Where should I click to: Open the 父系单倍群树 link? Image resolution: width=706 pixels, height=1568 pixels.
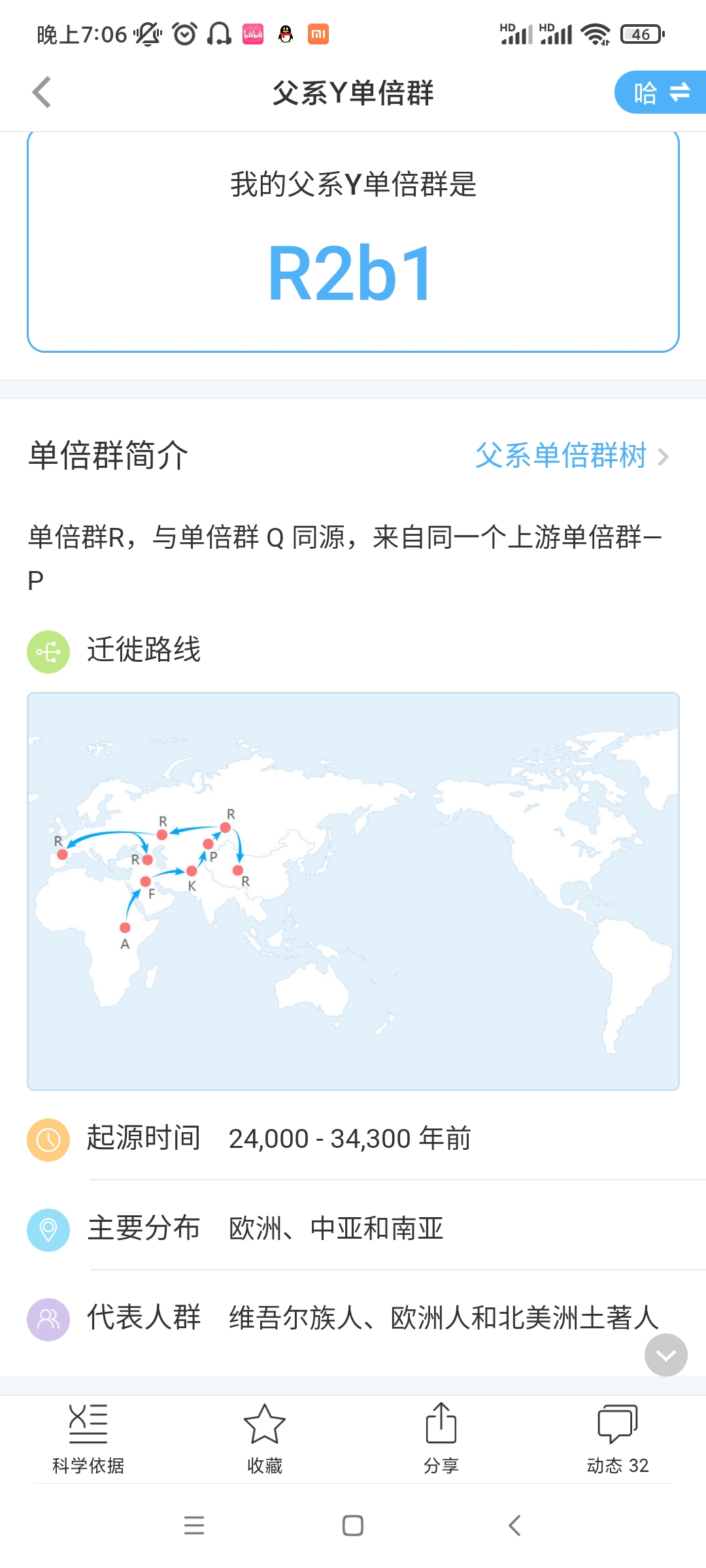572,455
